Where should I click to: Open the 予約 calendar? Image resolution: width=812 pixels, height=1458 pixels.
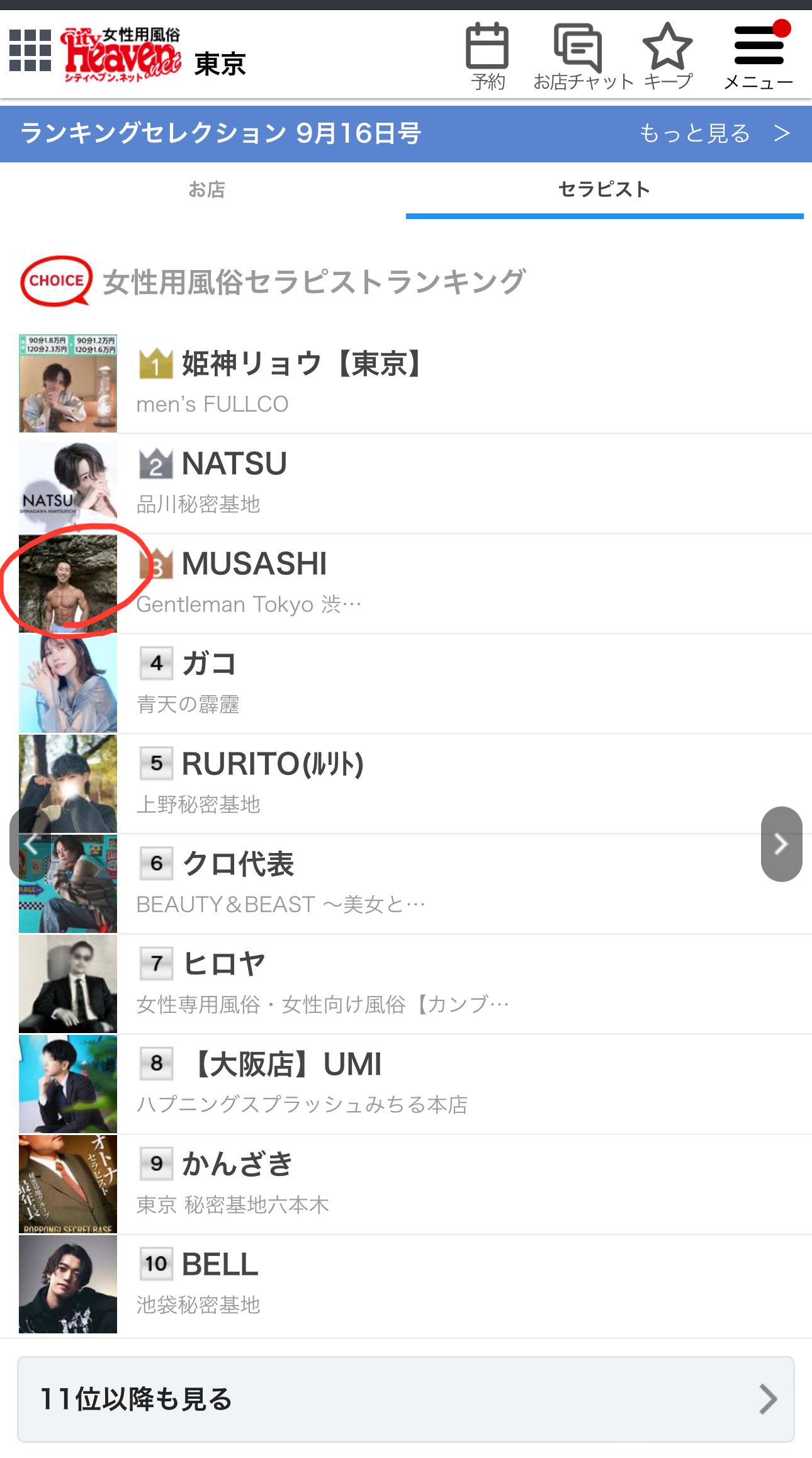point(487,55)
